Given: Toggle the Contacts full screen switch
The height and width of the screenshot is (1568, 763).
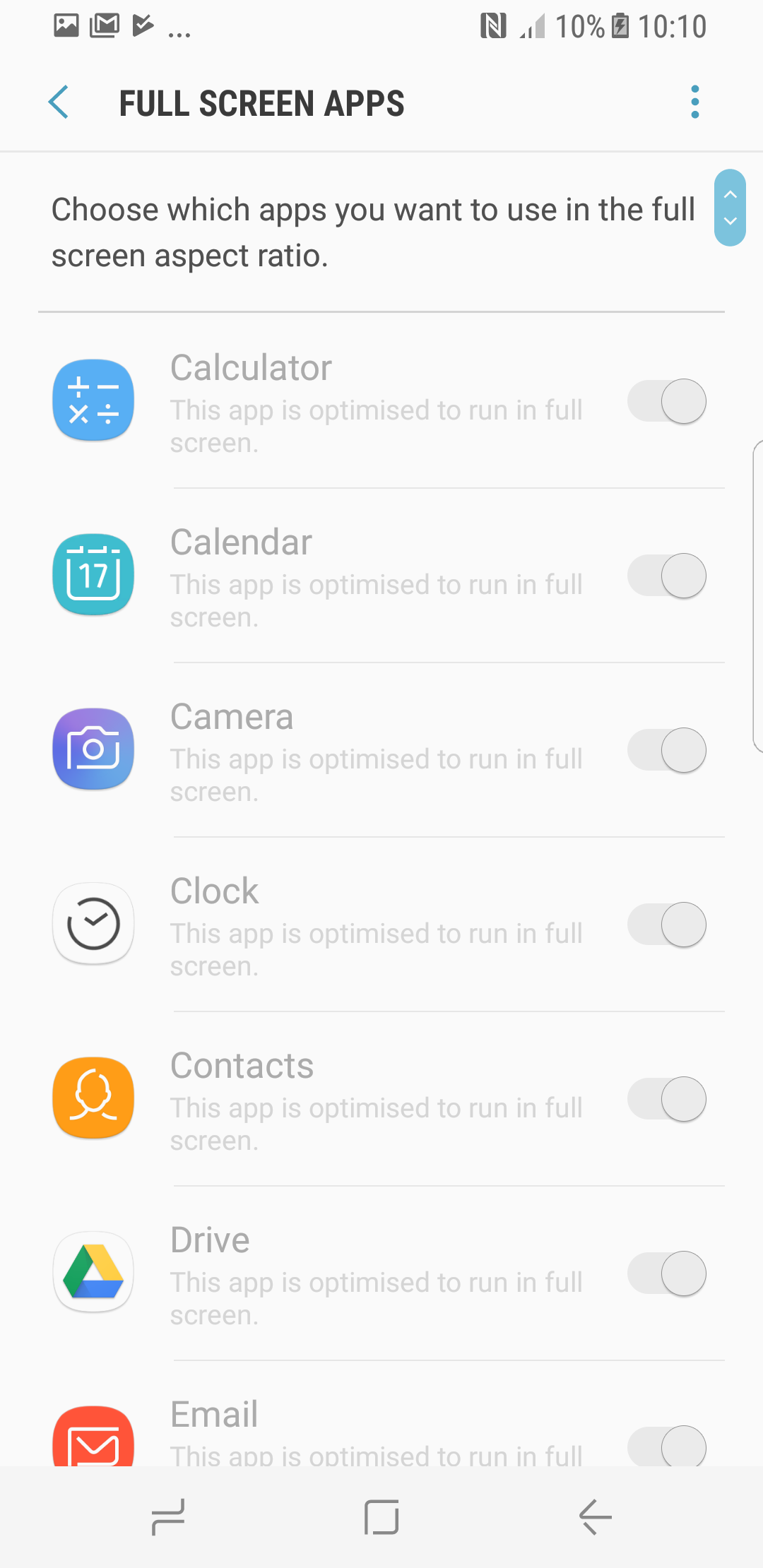Looking at the screenshot, I should tap(667, 1099).
